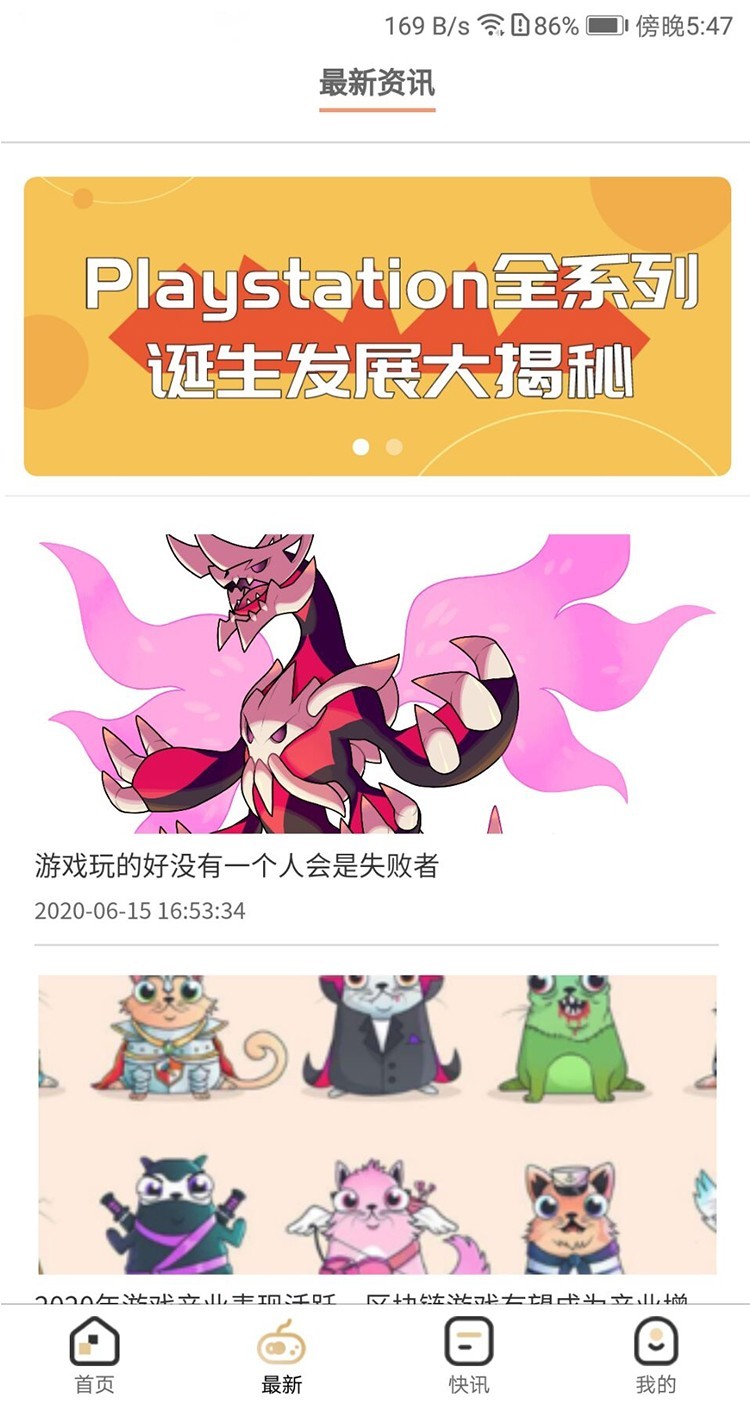Image resolution: width=750 pixels, height=1405 pixels.
Task: Tap the second banner page indicator dot
Action: [394, 447]
